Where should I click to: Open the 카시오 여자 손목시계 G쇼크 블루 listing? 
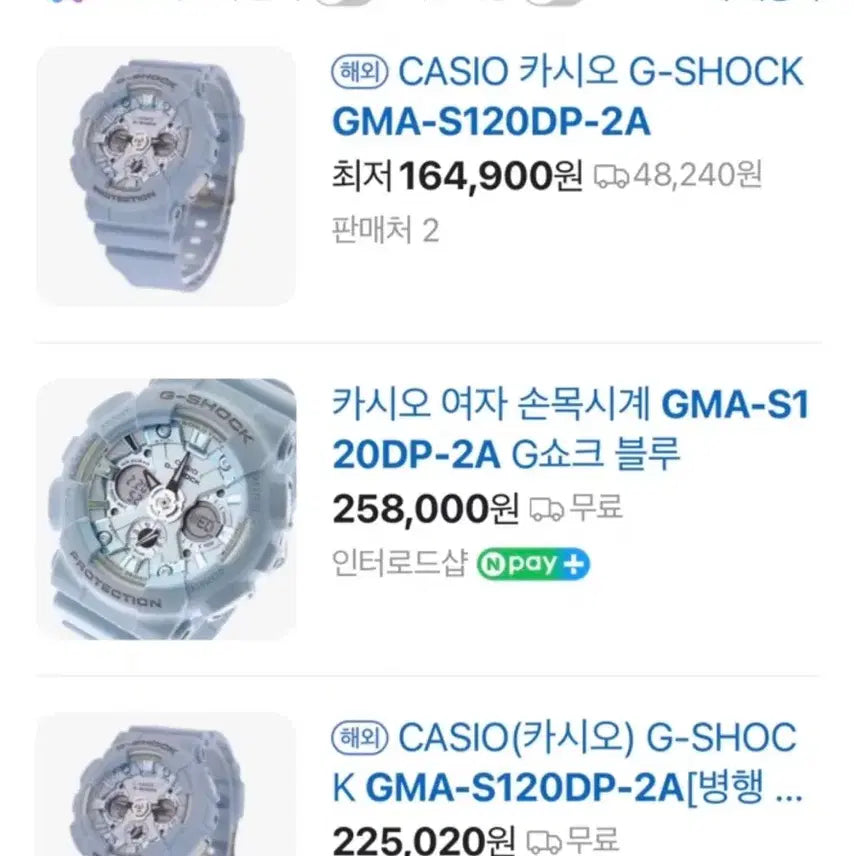coord(570,430)
